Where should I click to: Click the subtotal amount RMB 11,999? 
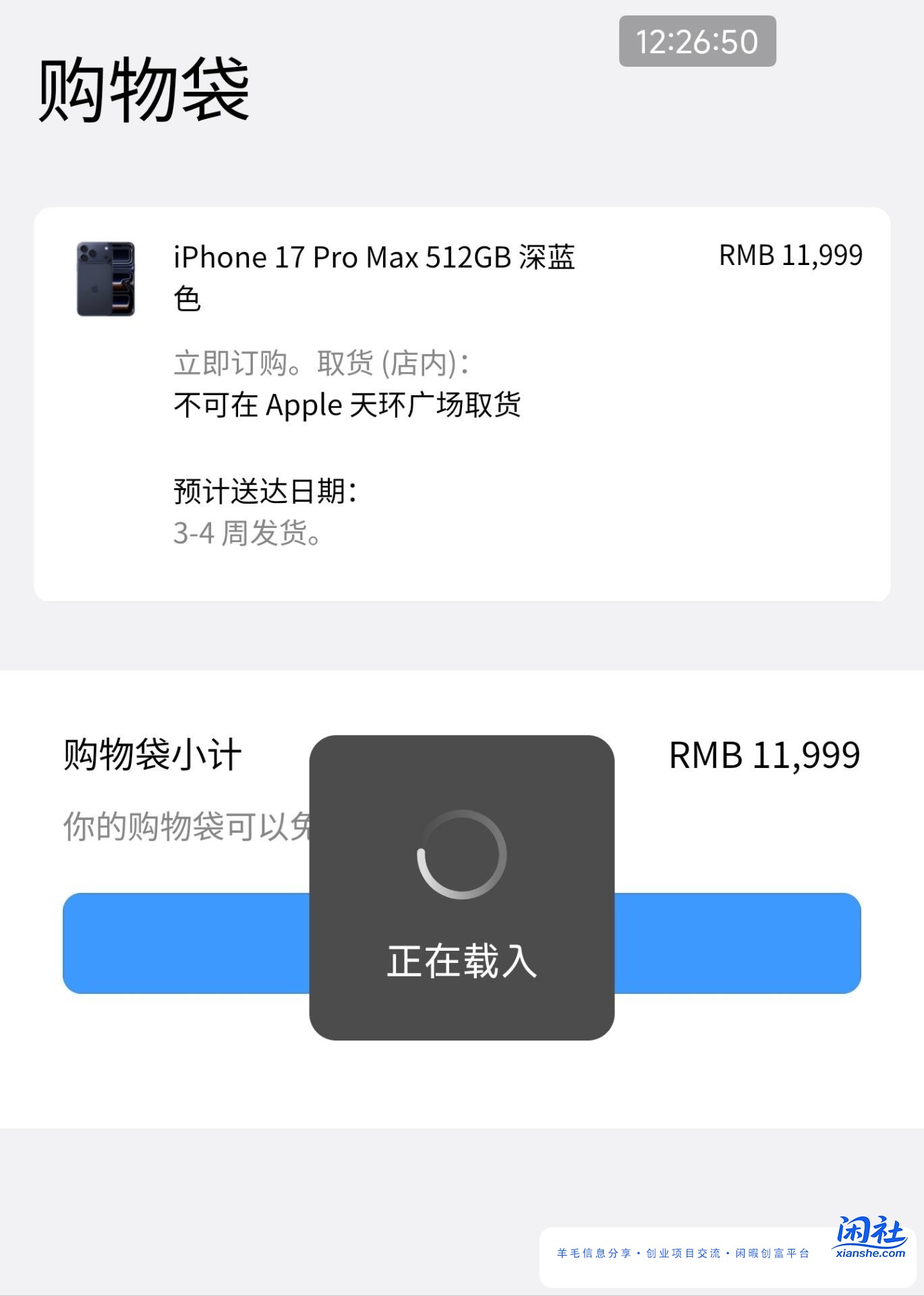pos(762,757)
